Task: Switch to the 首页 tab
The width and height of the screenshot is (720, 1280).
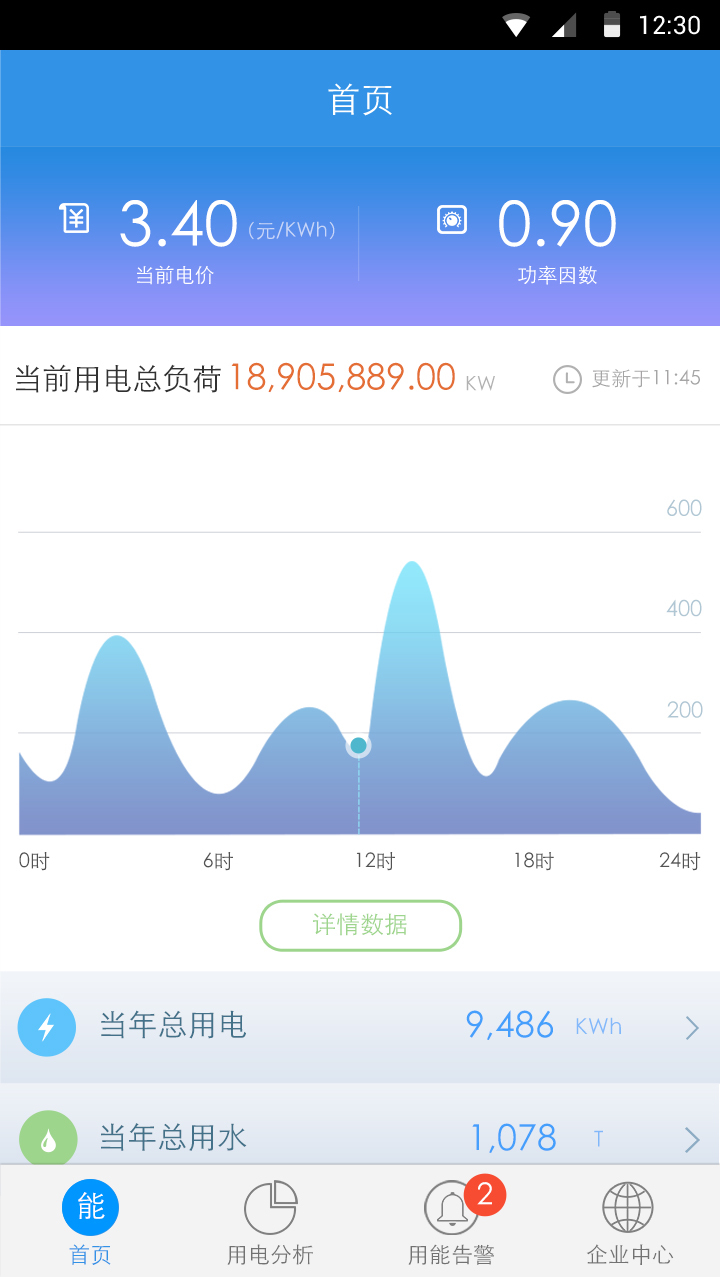Action: coord(90,1222)
